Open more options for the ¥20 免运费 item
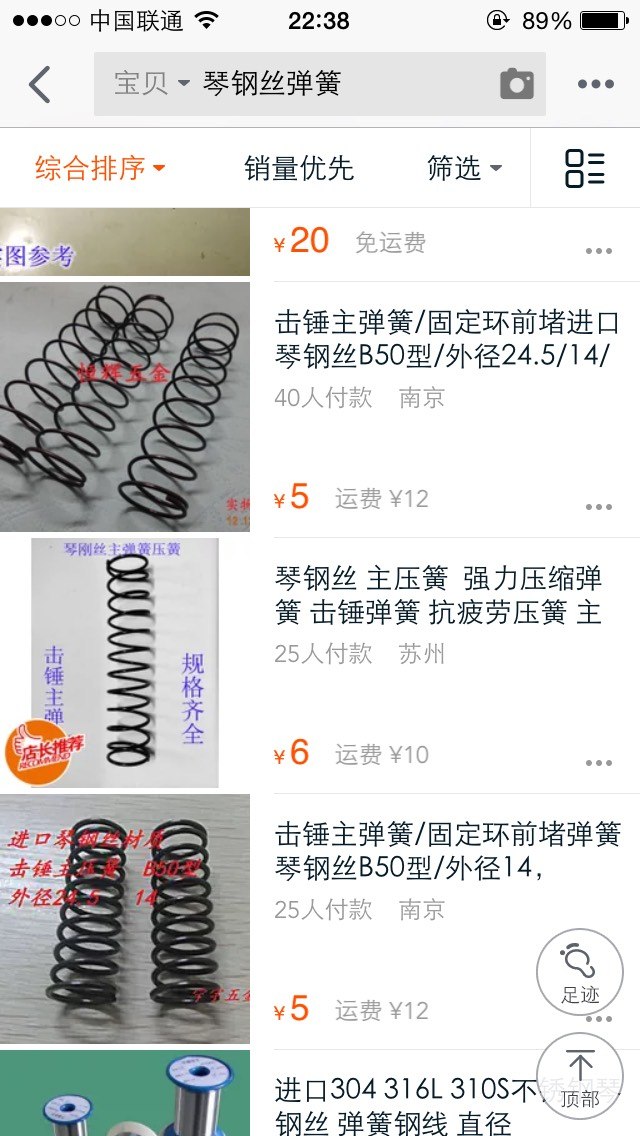The image size is (640, 1136). (598, 251)
